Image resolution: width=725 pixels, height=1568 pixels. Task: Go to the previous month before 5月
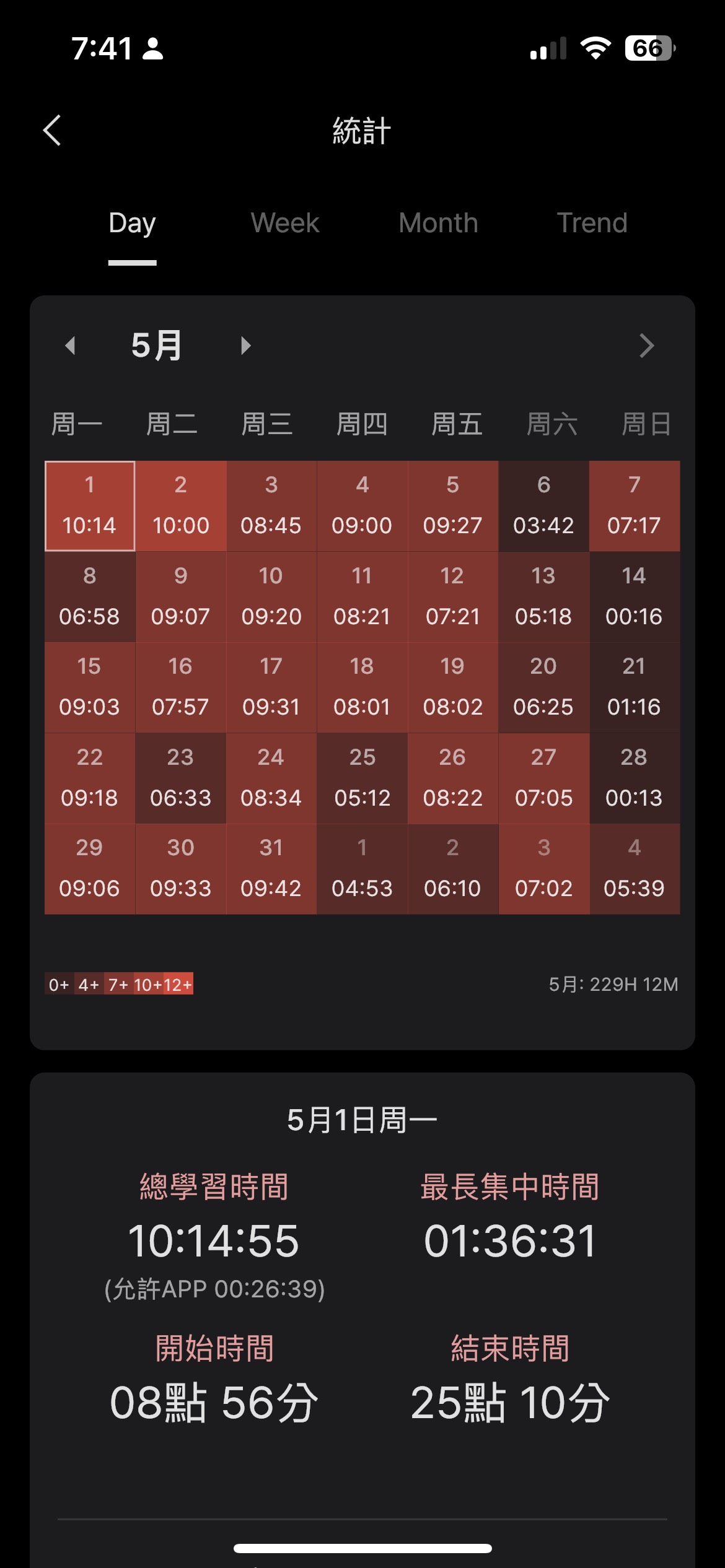tap(70, 346)
